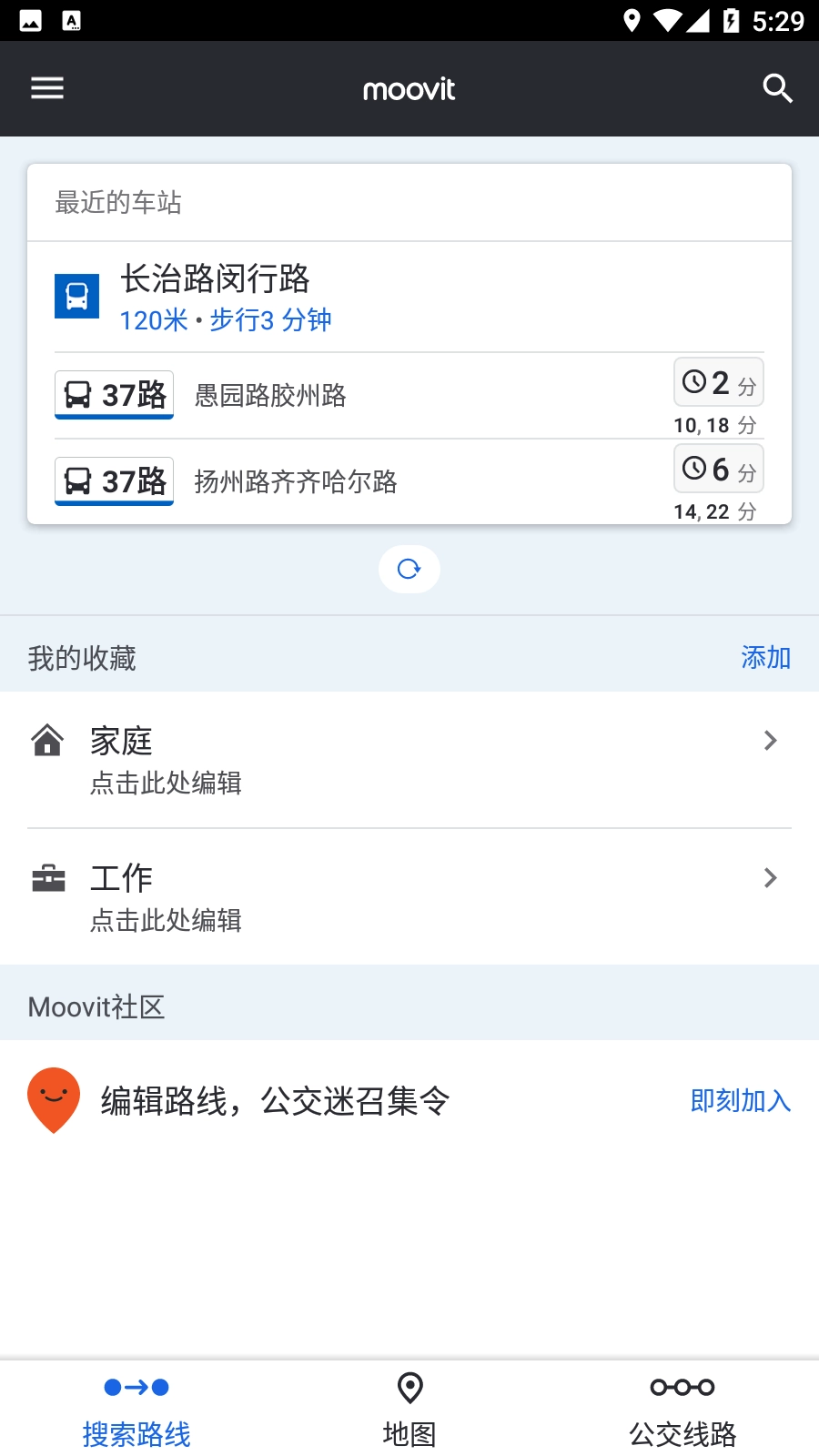Viewport: 819px width, 1456px height.
Task: Tap the 37路 badge toward 扬州路齐齐哈尔路
Action: [113, 480]
